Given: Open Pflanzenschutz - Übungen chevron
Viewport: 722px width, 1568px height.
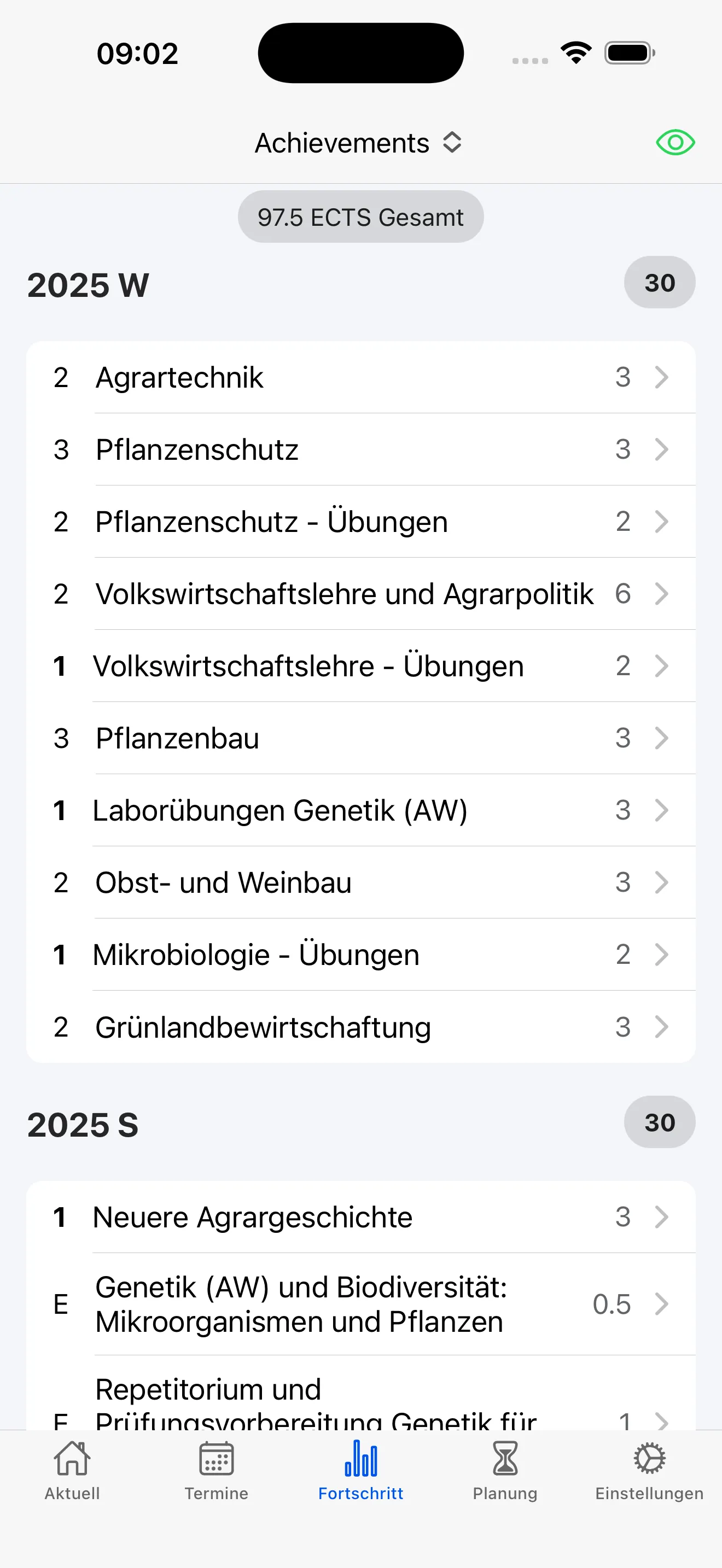Looking at the screenshot, I should (662, 521).
